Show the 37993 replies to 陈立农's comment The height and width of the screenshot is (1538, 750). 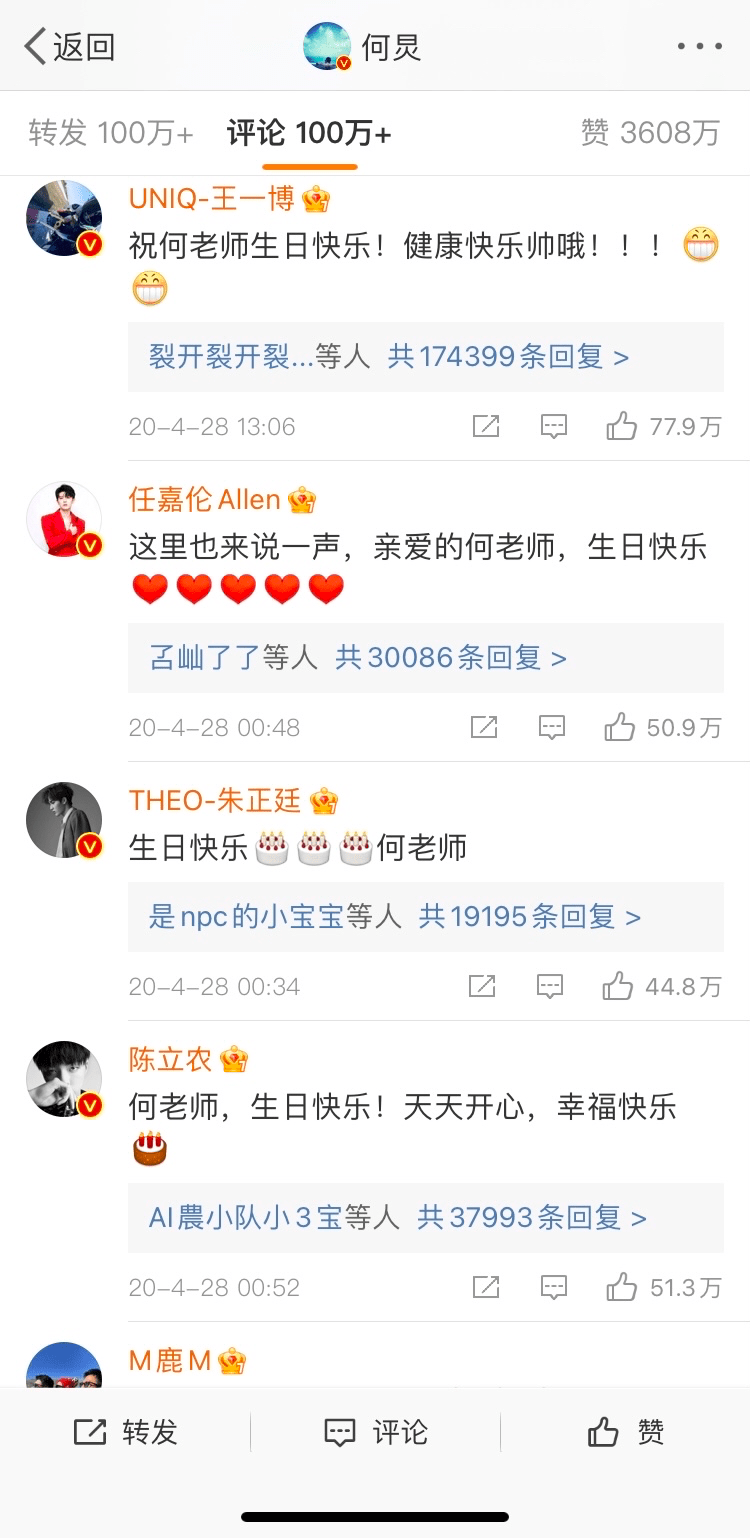426,1217
